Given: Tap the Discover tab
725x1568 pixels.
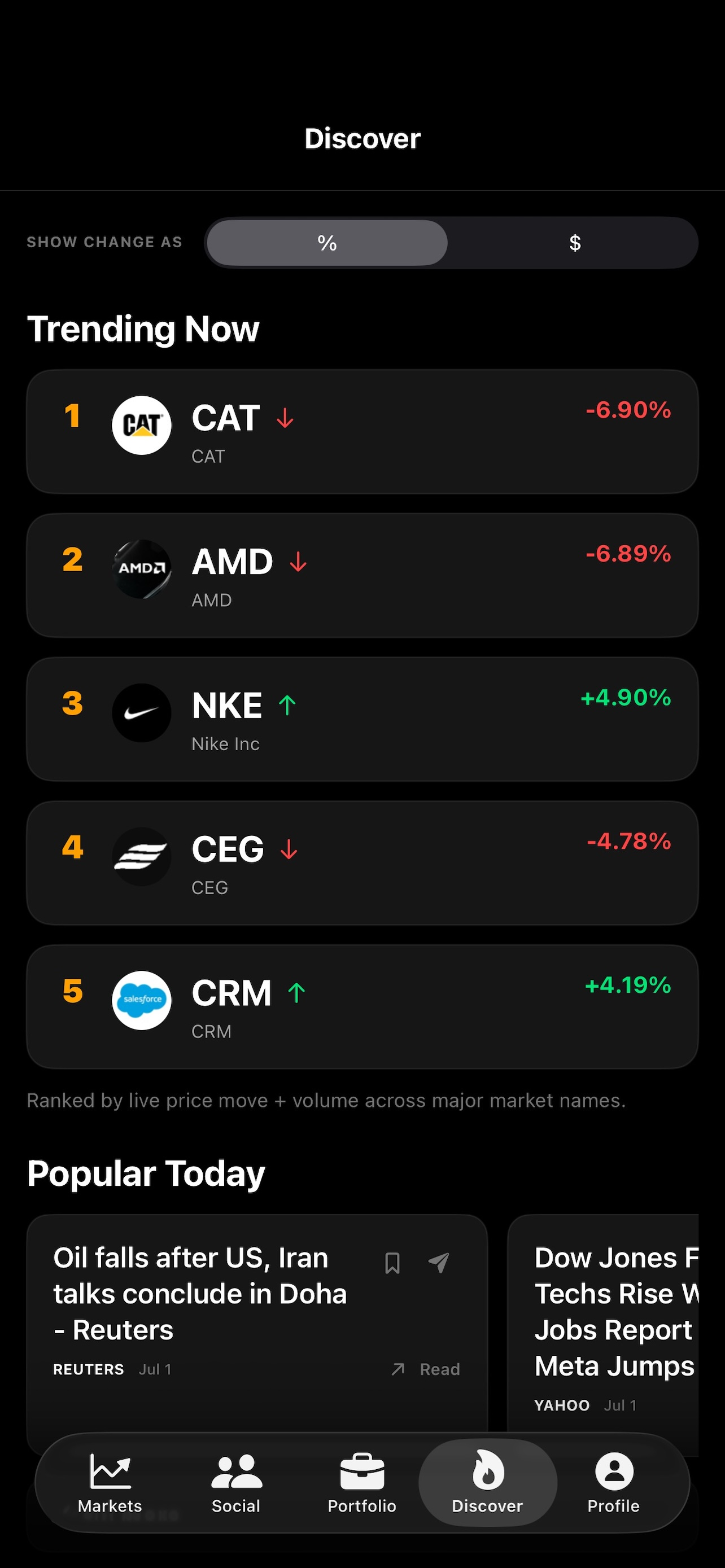Looking at the screenshot, I should [488, 1483].
